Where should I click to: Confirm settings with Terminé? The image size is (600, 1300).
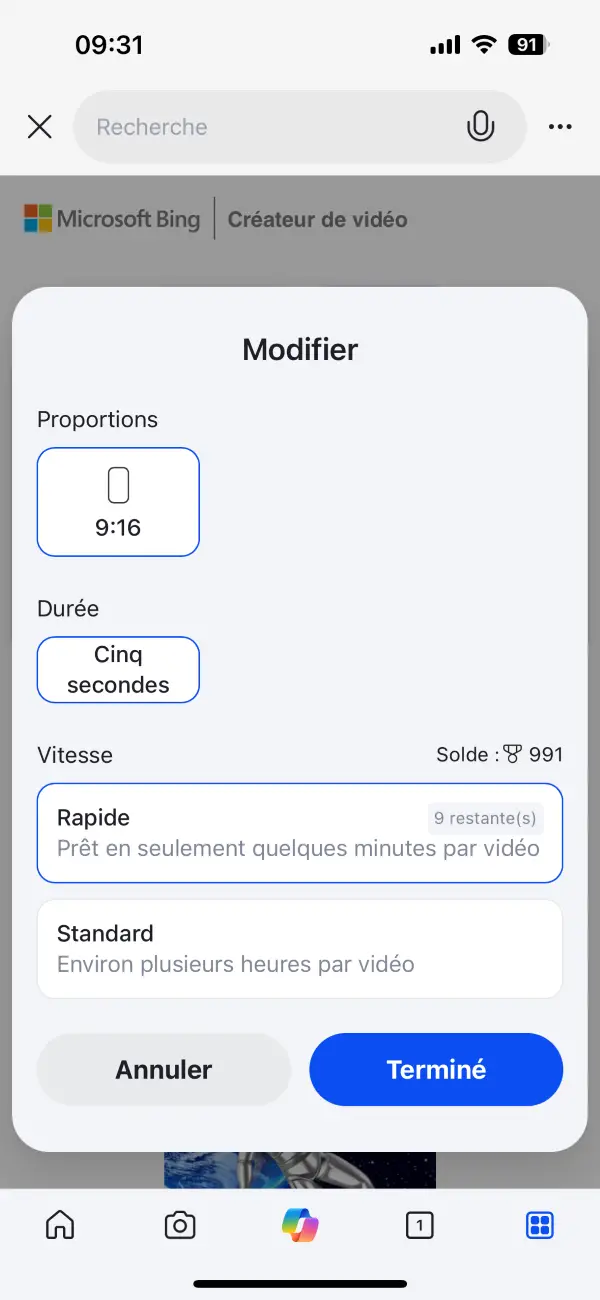[436, 1069]
